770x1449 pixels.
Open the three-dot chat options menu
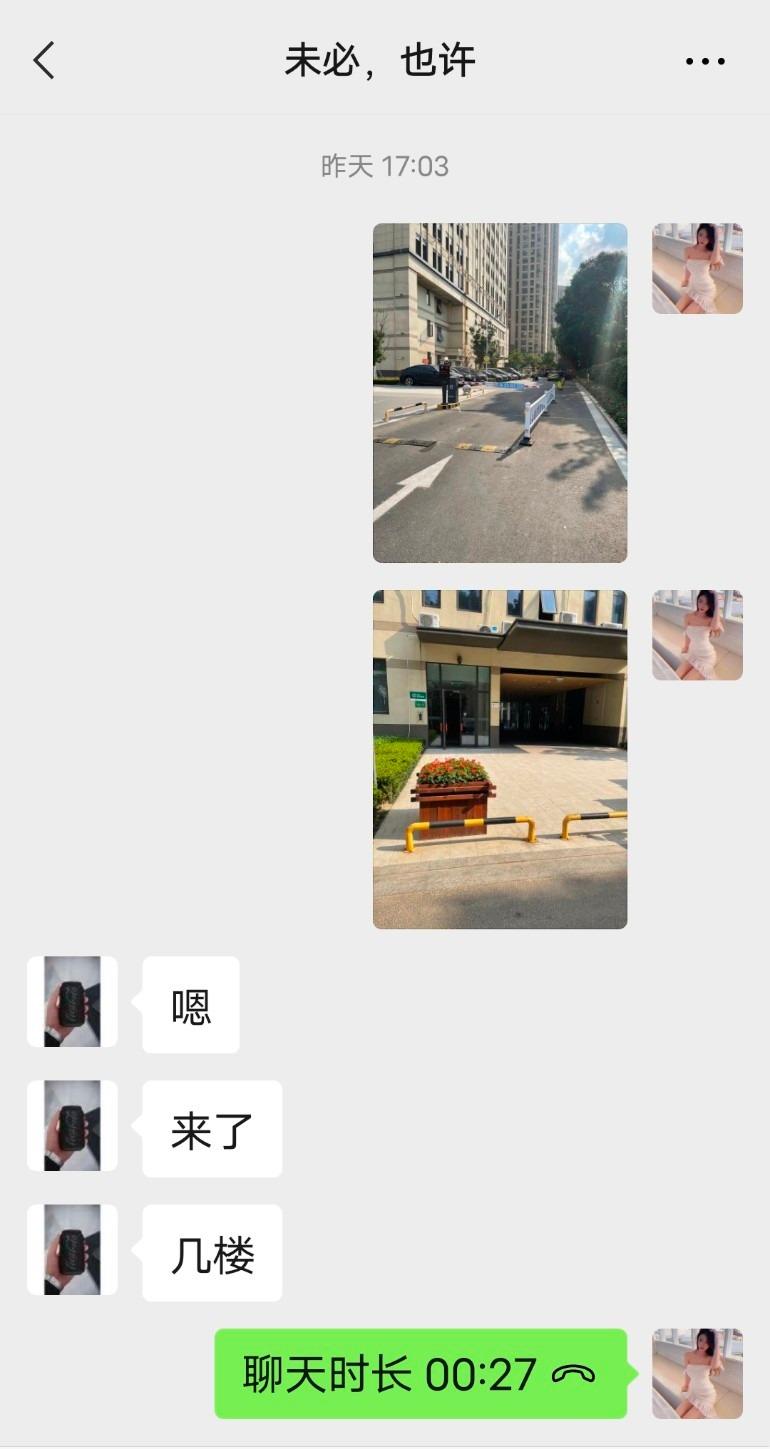[705, 62]
